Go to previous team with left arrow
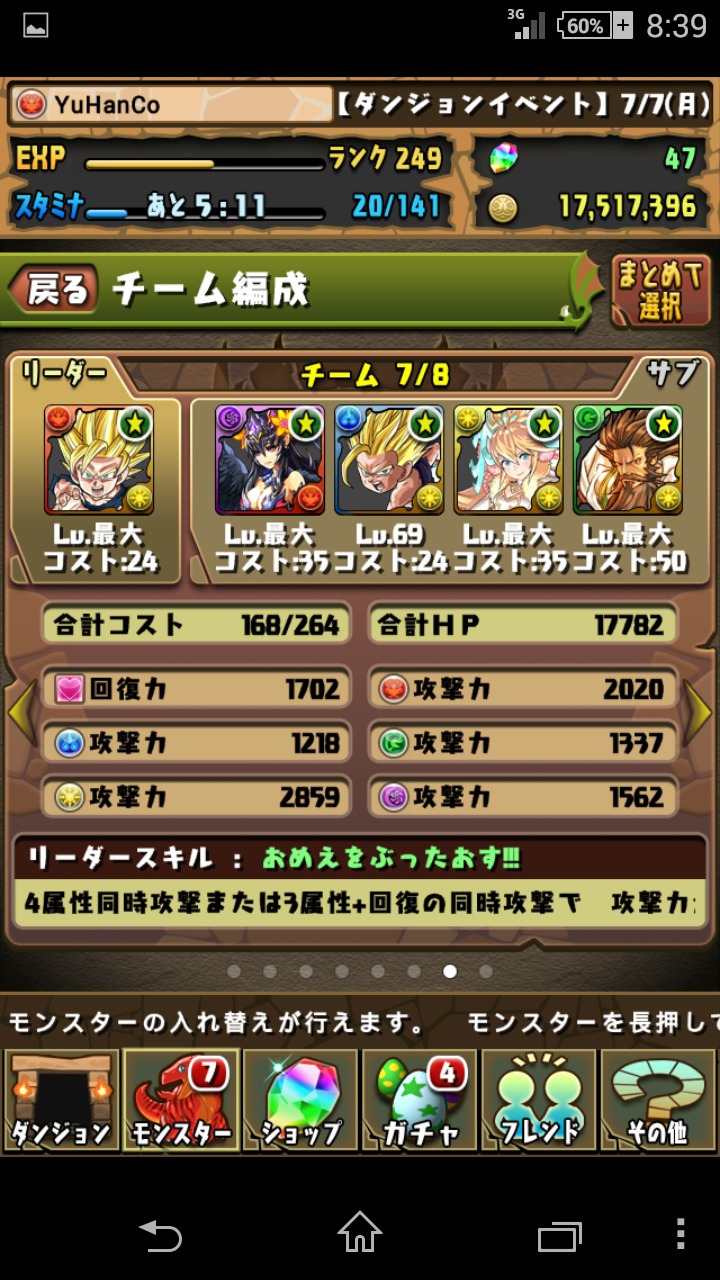Viewport: 720px width, 1280px height. click(21, 711)
